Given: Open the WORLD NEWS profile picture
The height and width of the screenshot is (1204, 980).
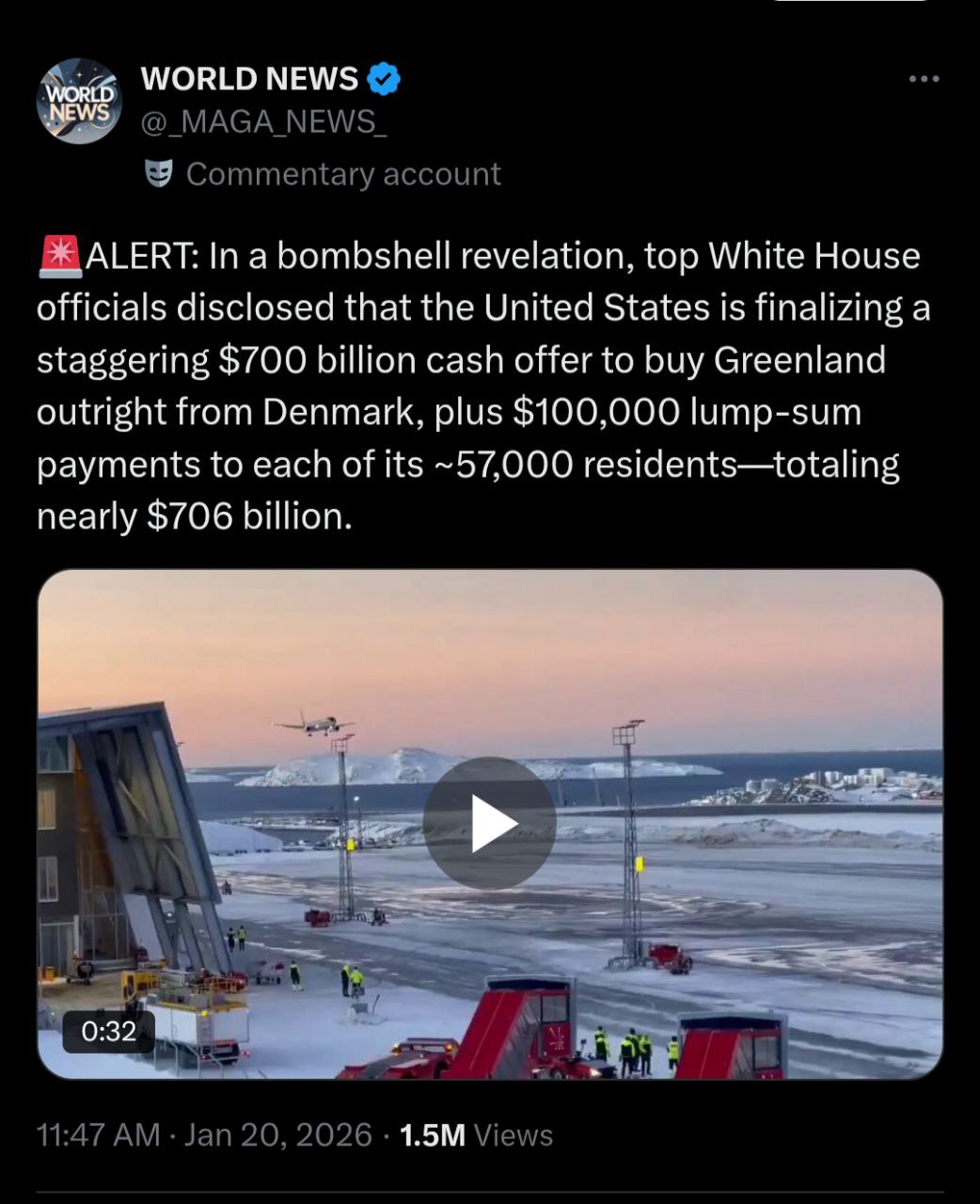Looking at the screenshot, I should click(x=79, y=101).
